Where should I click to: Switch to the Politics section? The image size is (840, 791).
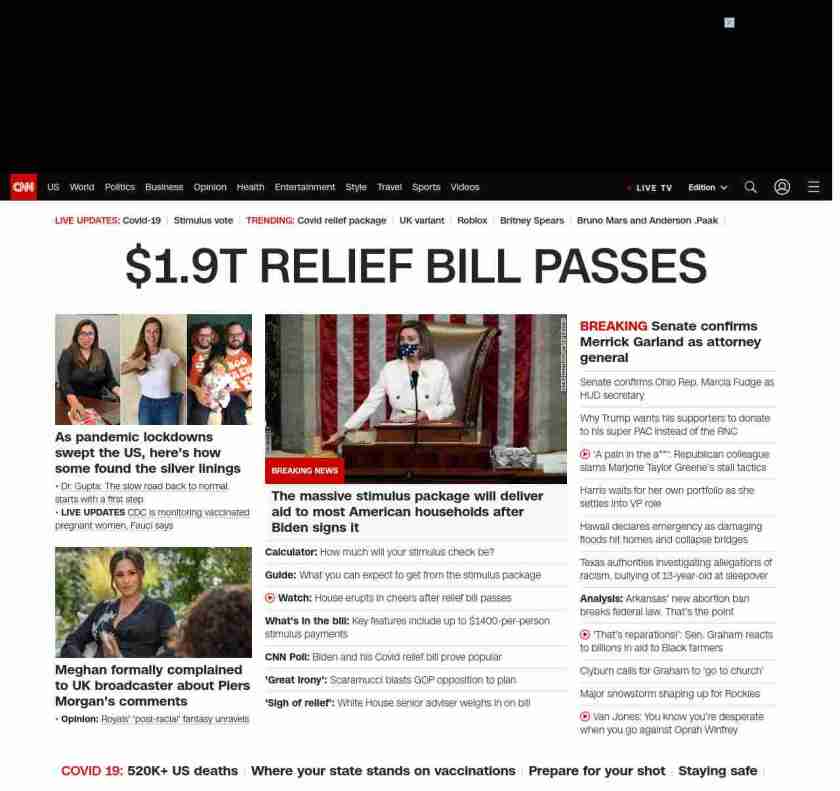[119, 187]
